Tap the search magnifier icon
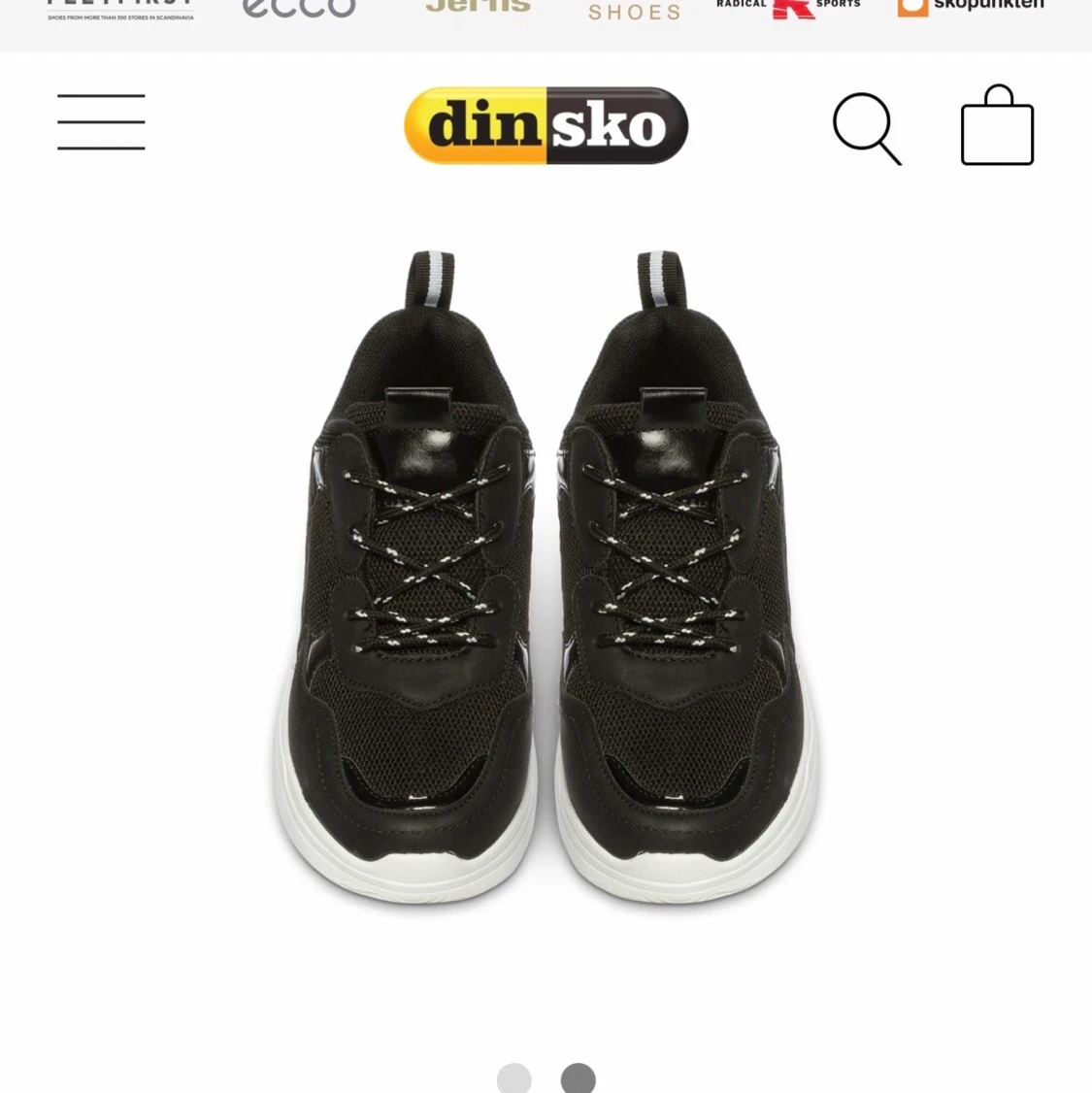This screenshot has width=1092, height=1093. coord(866,127)
